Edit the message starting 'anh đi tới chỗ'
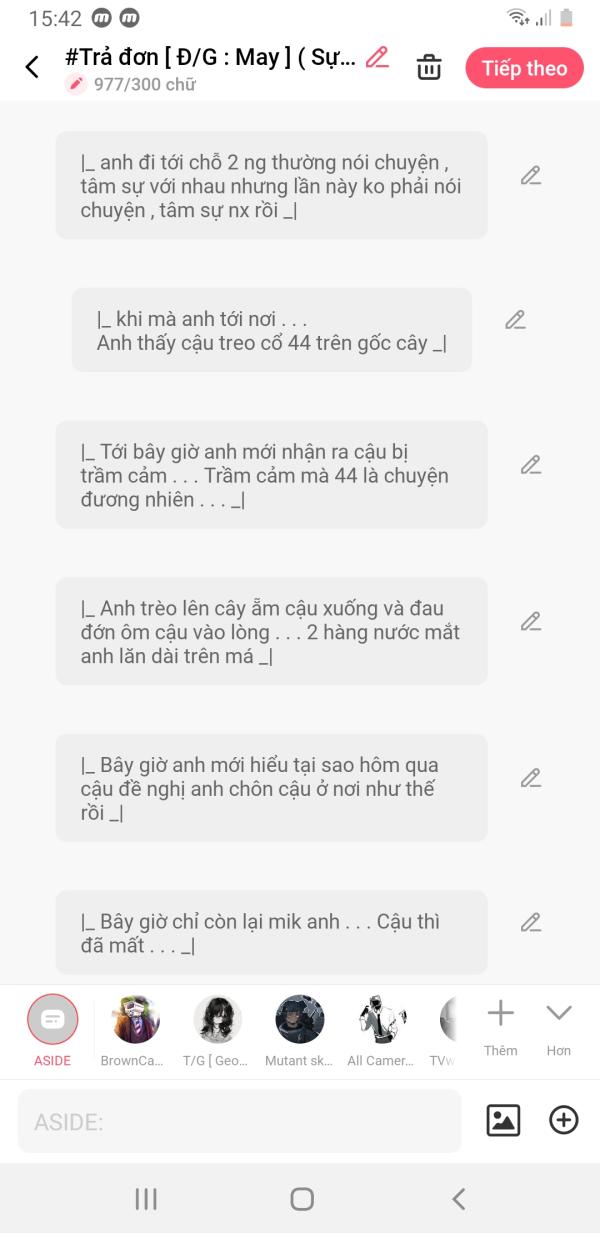 (531, 176)
